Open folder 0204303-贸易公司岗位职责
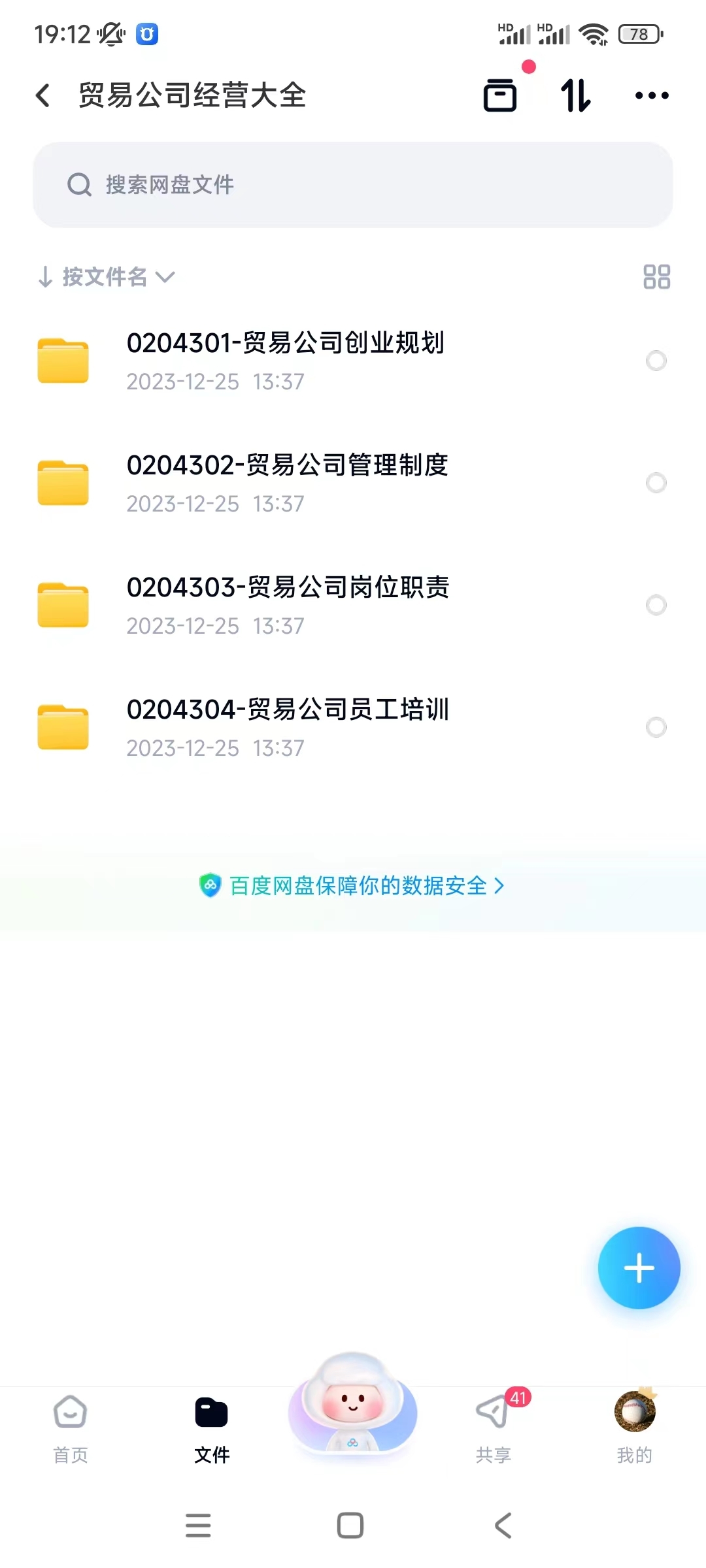This screenshot has width=706, height=1568. tap(353, 605)
